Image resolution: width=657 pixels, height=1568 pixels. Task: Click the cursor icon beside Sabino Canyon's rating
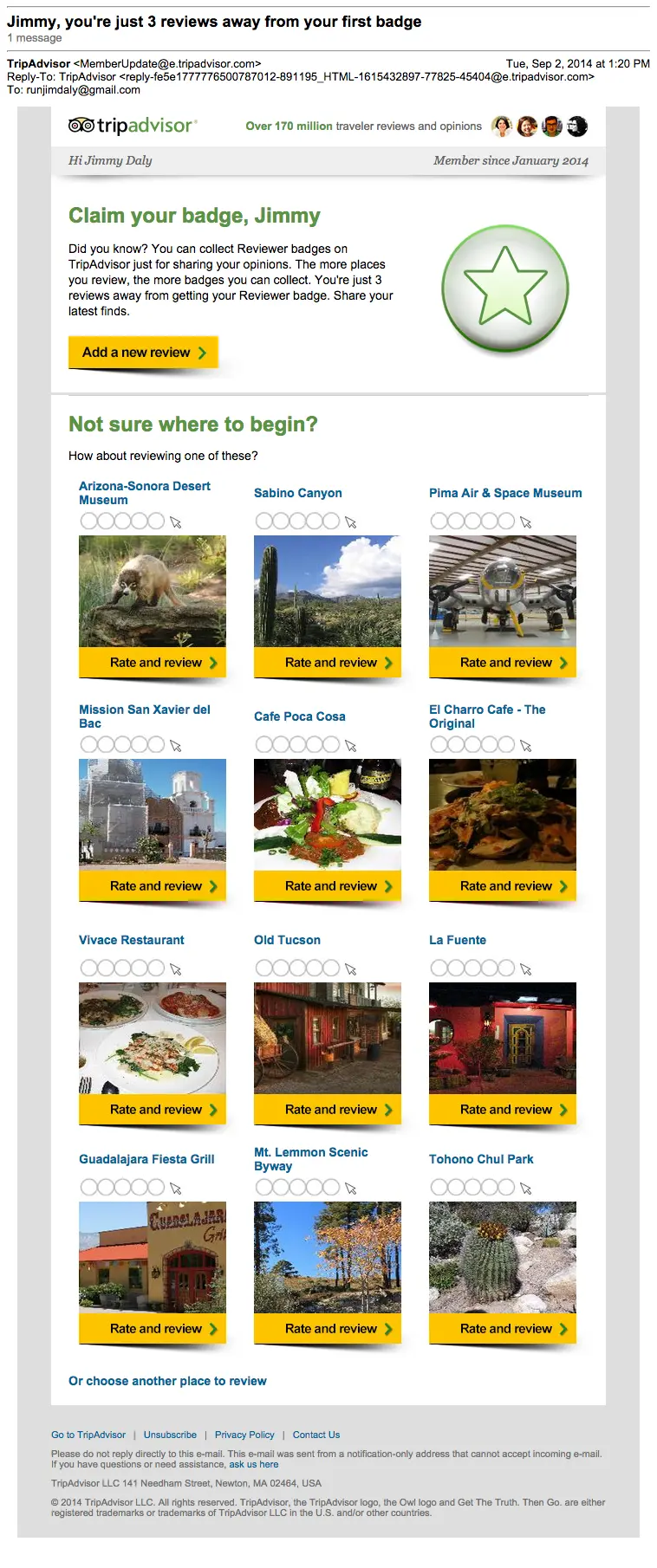(x=350, y=522)
